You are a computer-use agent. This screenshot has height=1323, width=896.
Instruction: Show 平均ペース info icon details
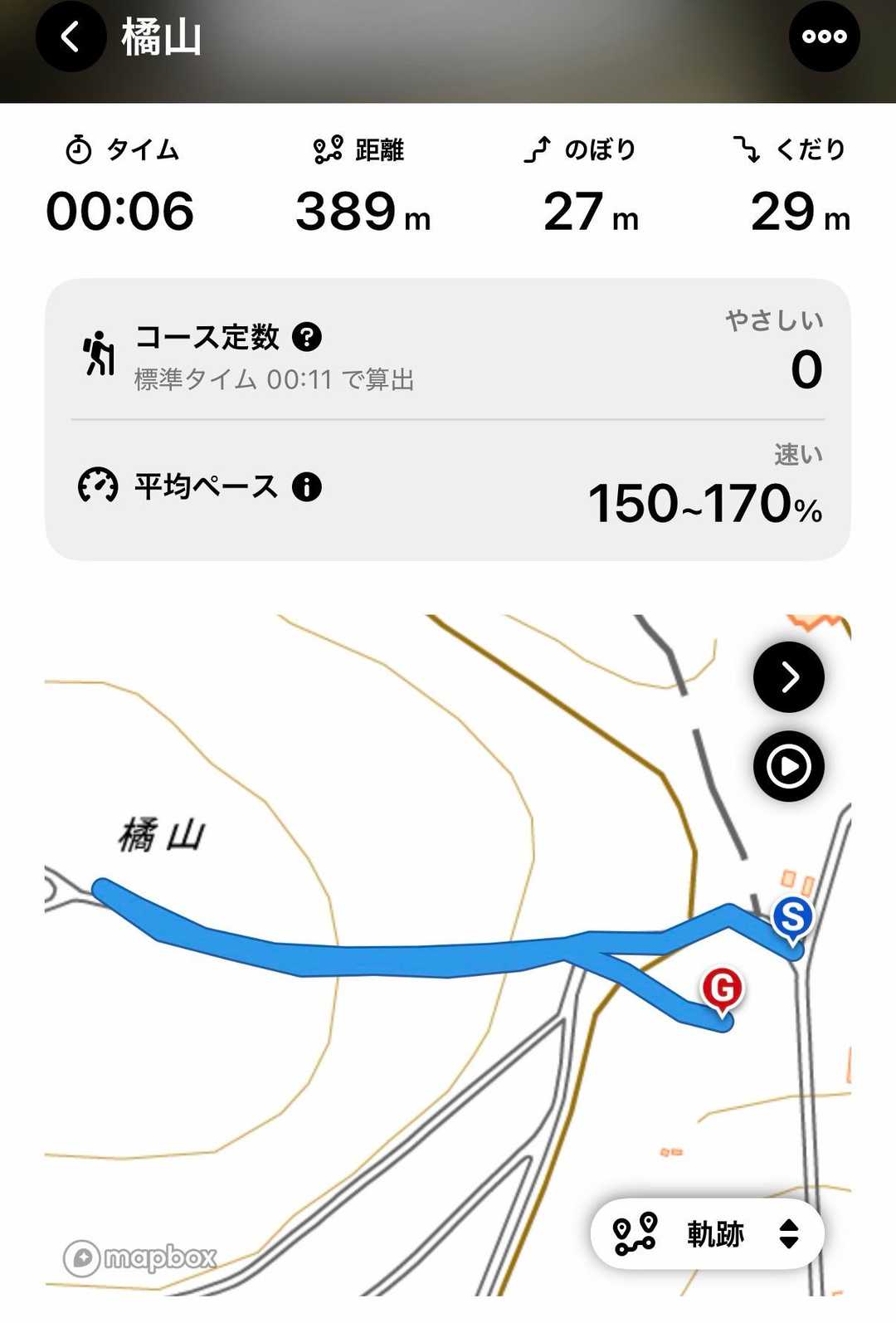(306, 486)
